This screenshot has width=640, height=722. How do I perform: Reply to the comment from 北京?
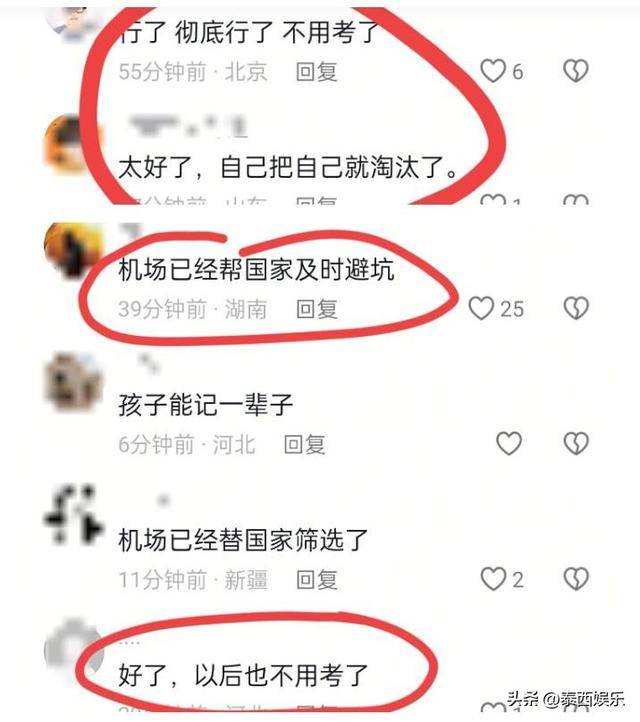pos(316,71)
